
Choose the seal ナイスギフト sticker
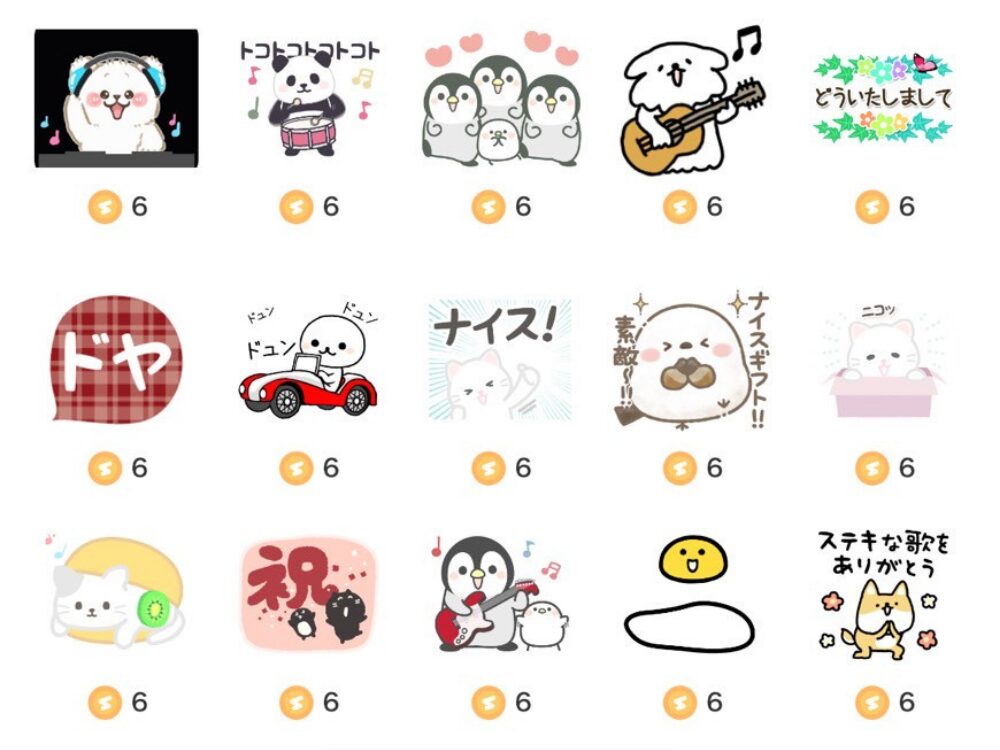690,358
